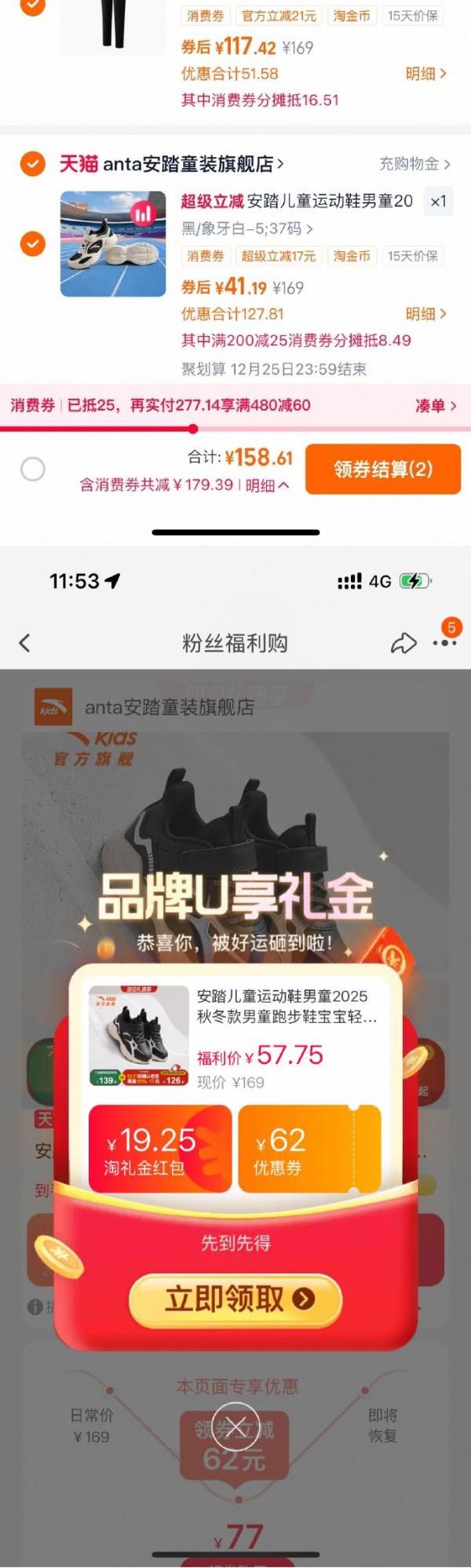Viewport: 471px width, 1568px height.
Task: Open the overflow menu with badge 5
Action: coord(444,642)
